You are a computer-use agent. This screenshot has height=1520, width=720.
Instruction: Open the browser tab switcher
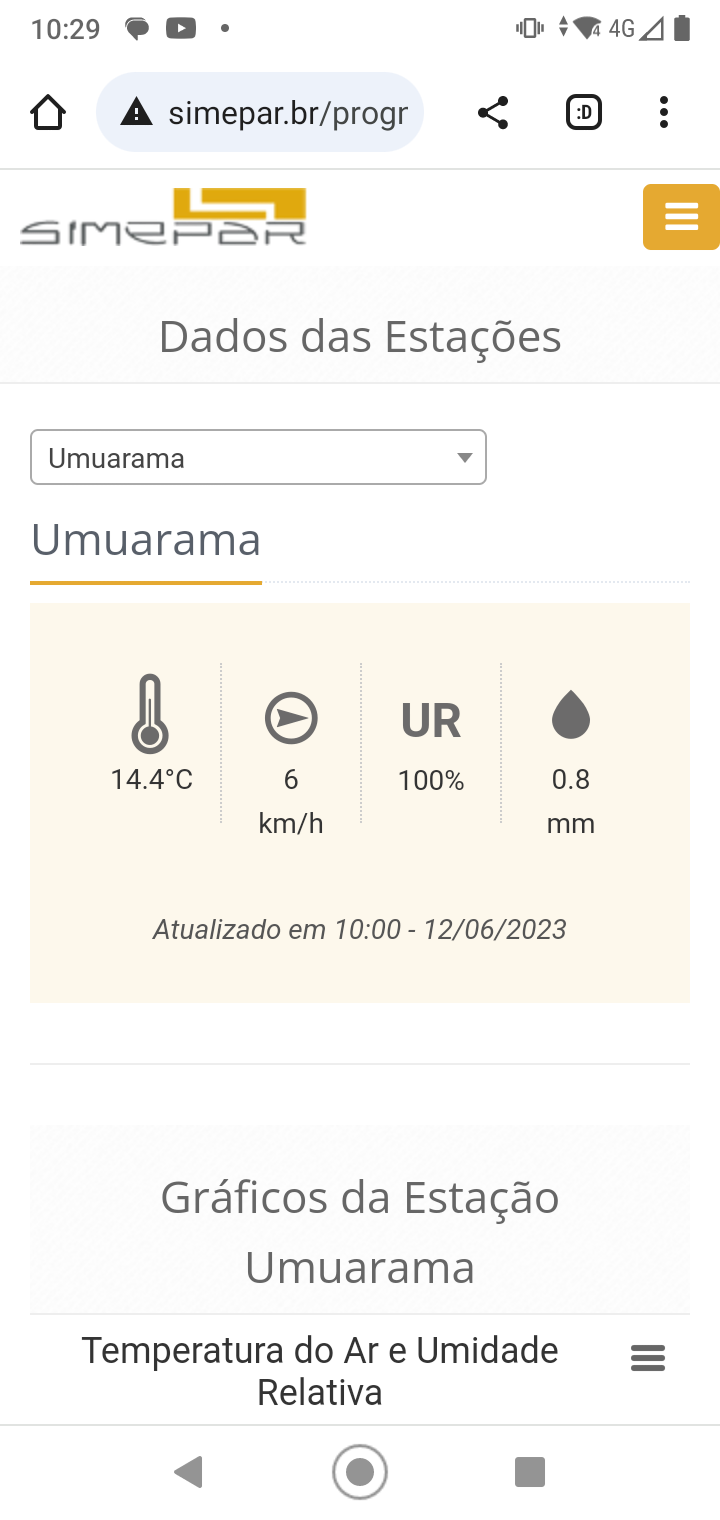pos(584,113)
